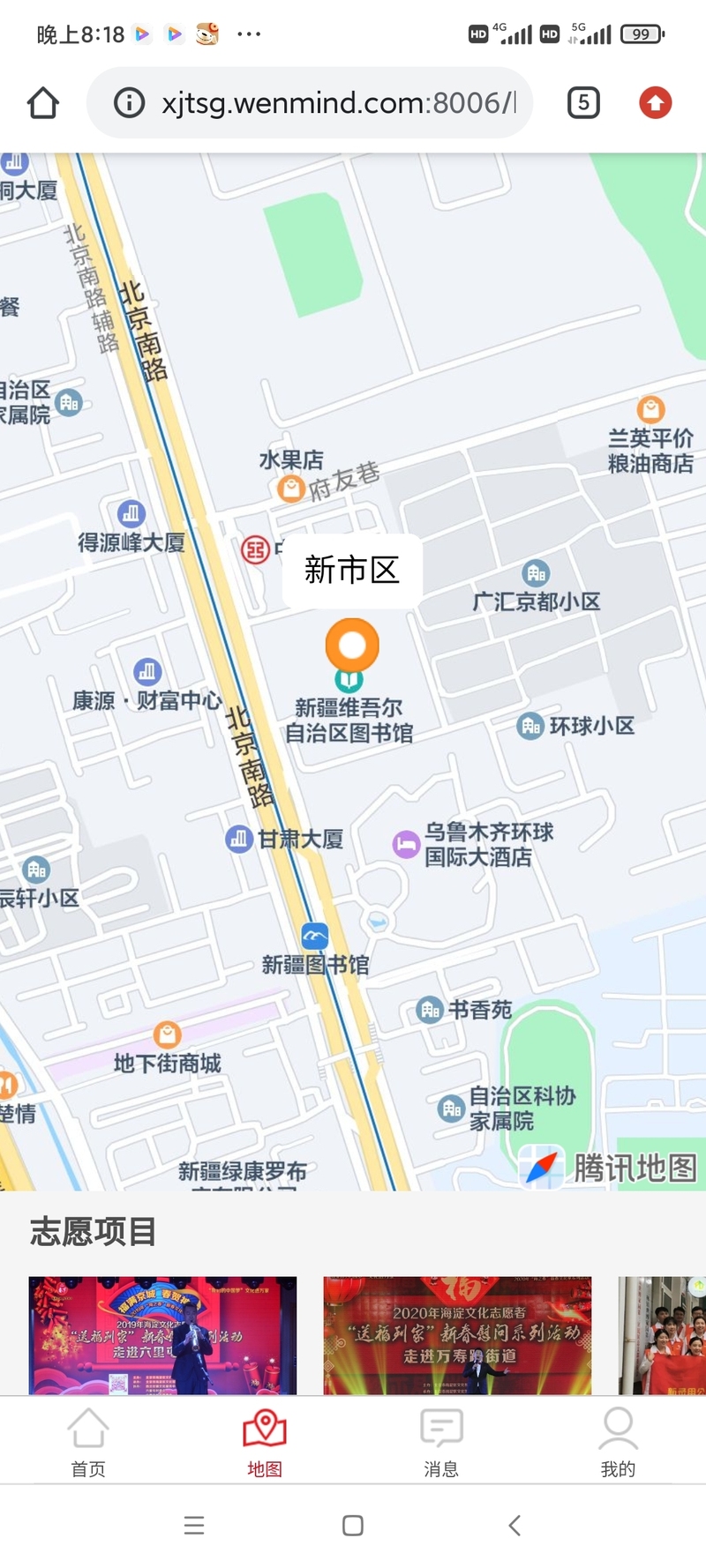Select the 地图 tab
The image size is (706, 1568).
point(265,1442)
